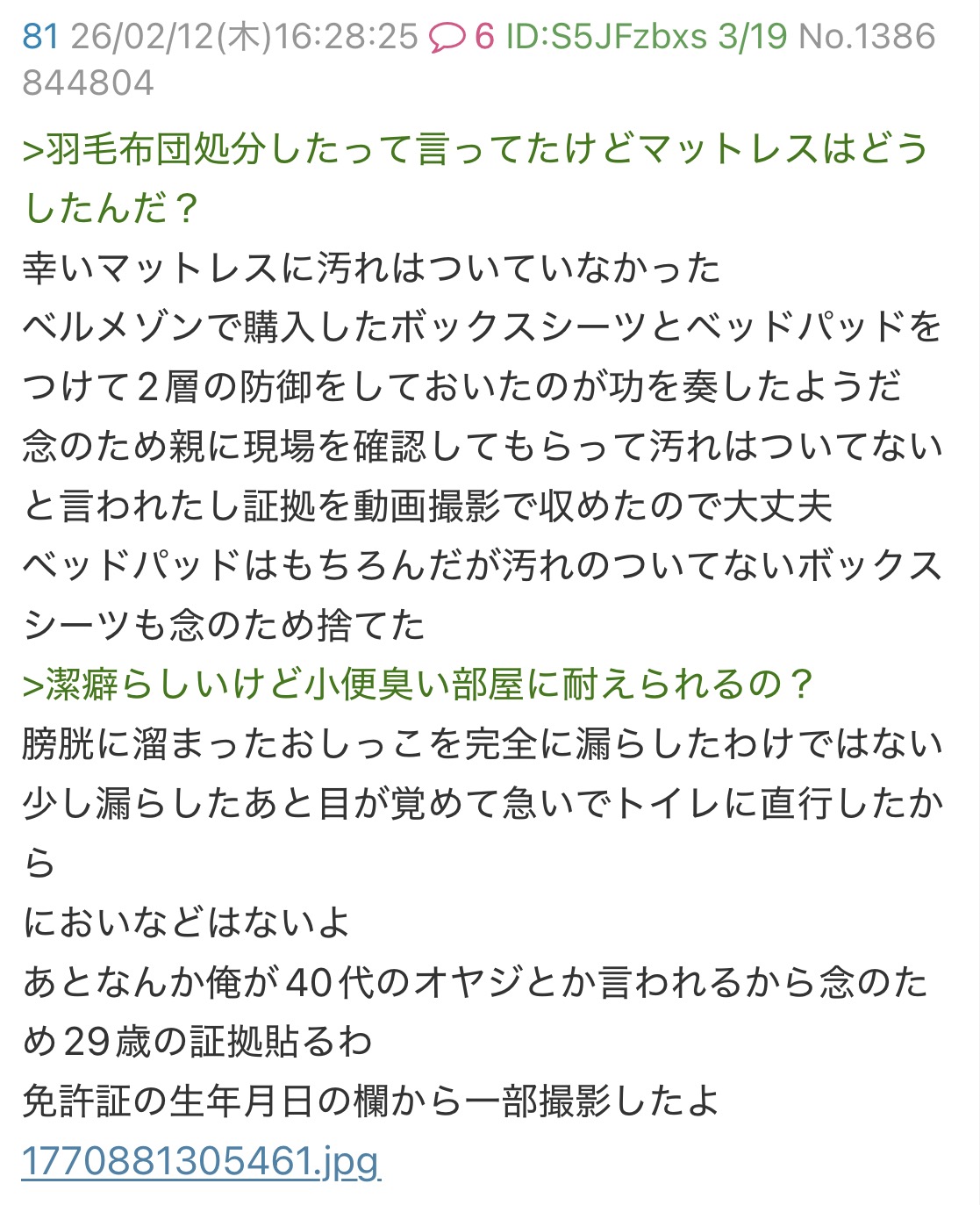Tap post number 81

(x=39, y=37)
